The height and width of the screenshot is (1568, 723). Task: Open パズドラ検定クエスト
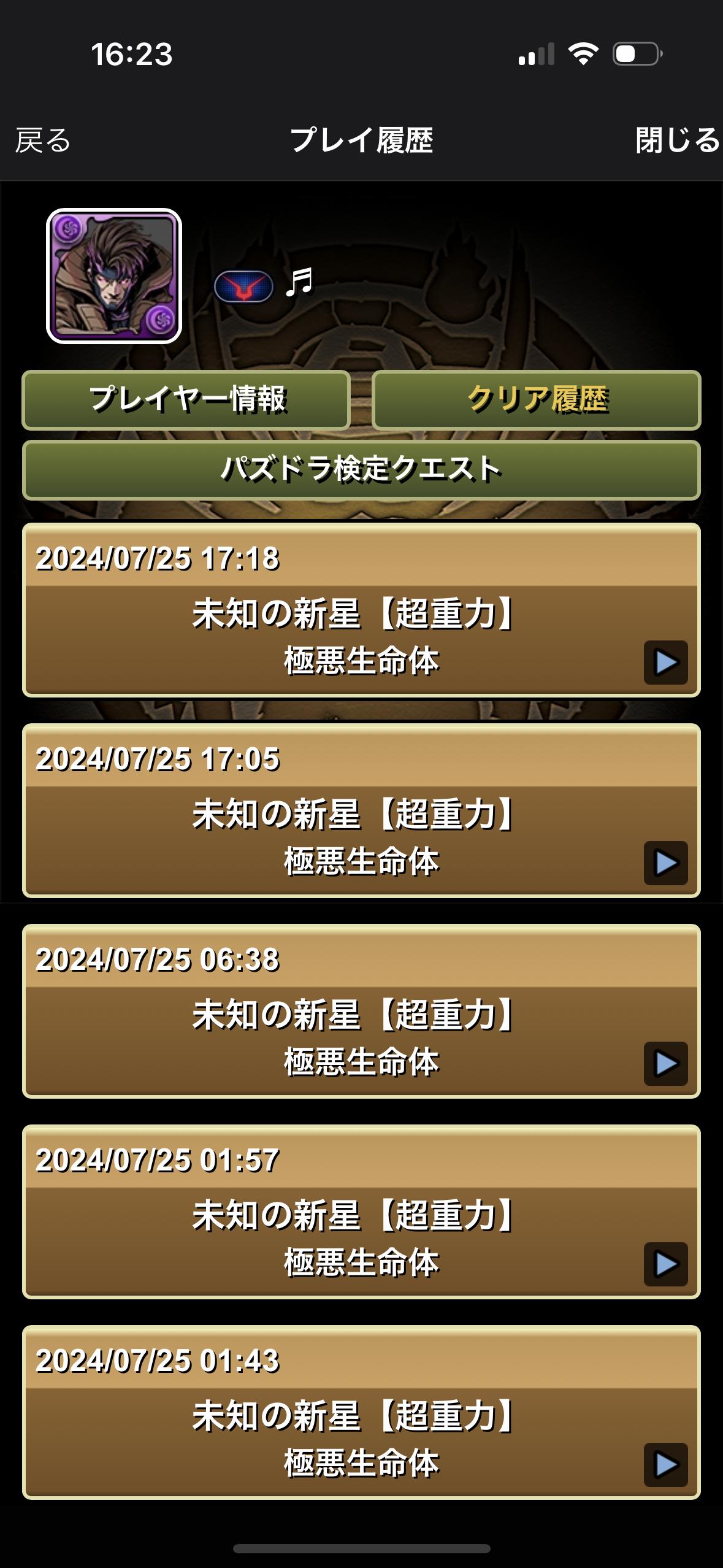click(361, 470)
